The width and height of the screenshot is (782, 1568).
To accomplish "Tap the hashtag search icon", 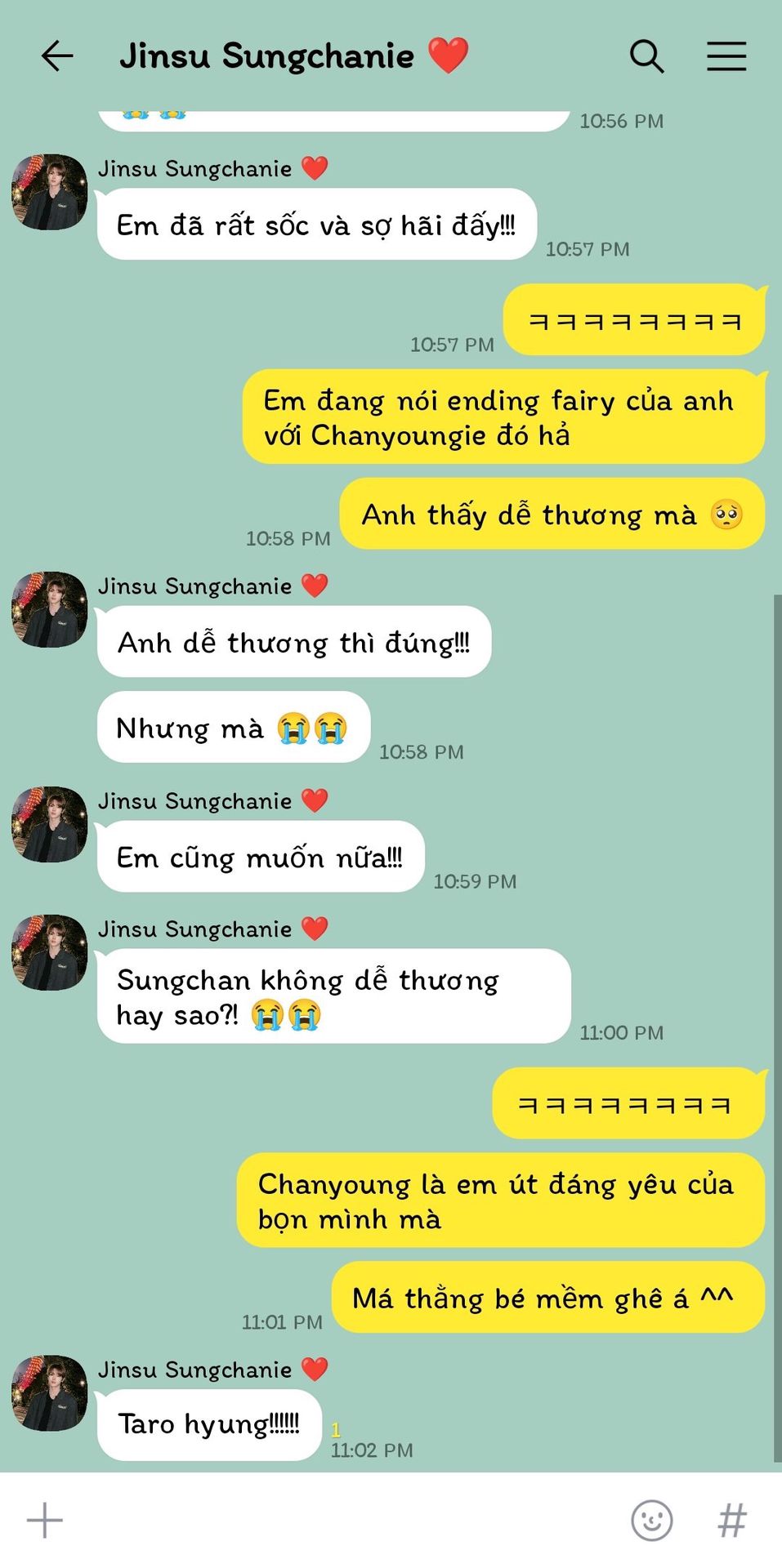I will coord(732,1521).
